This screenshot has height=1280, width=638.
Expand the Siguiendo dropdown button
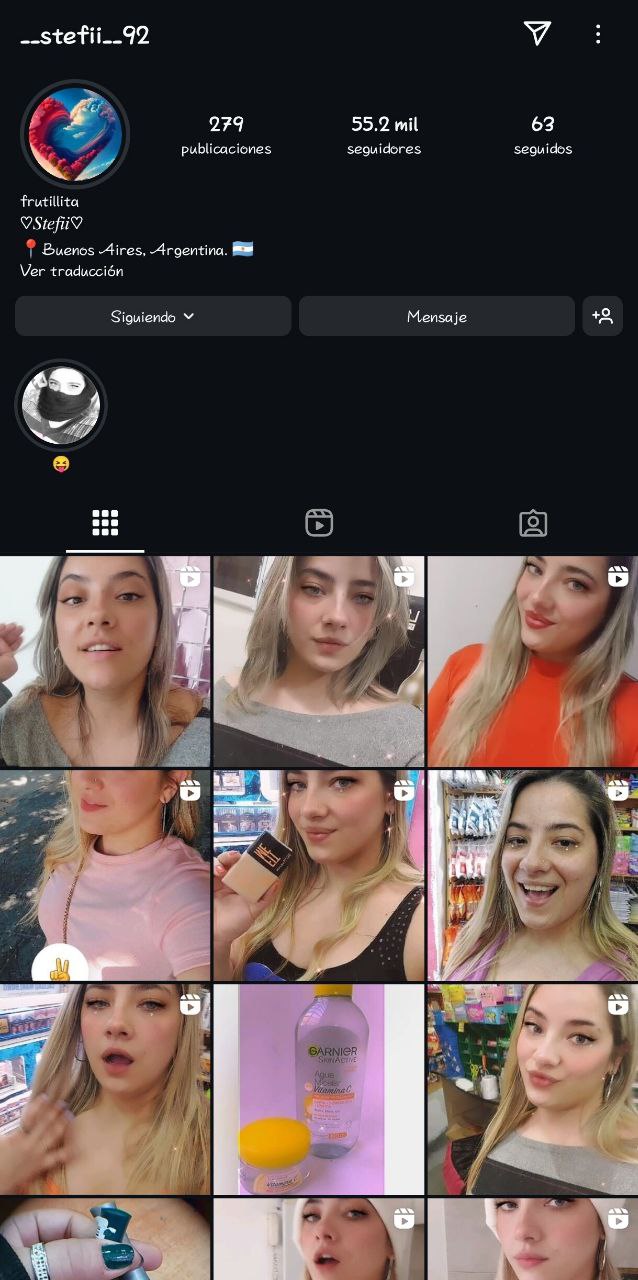(153, 316)
